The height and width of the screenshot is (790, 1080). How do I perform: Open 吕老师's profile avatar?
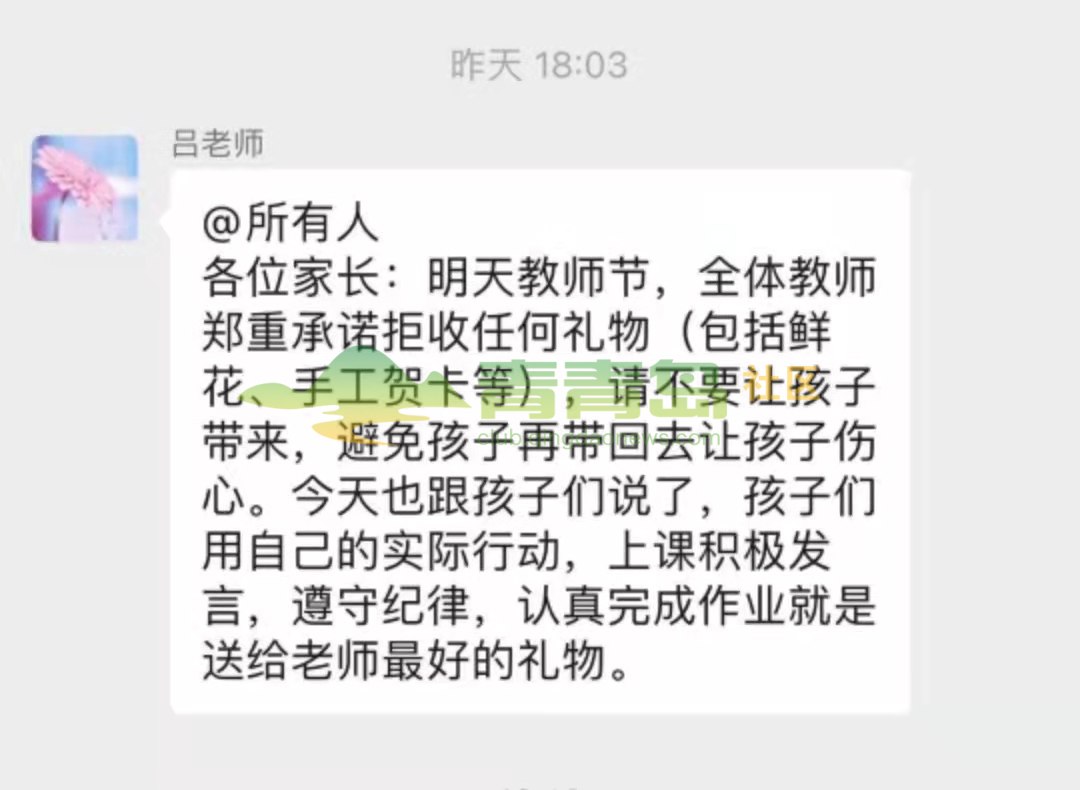tap(85, 188)
